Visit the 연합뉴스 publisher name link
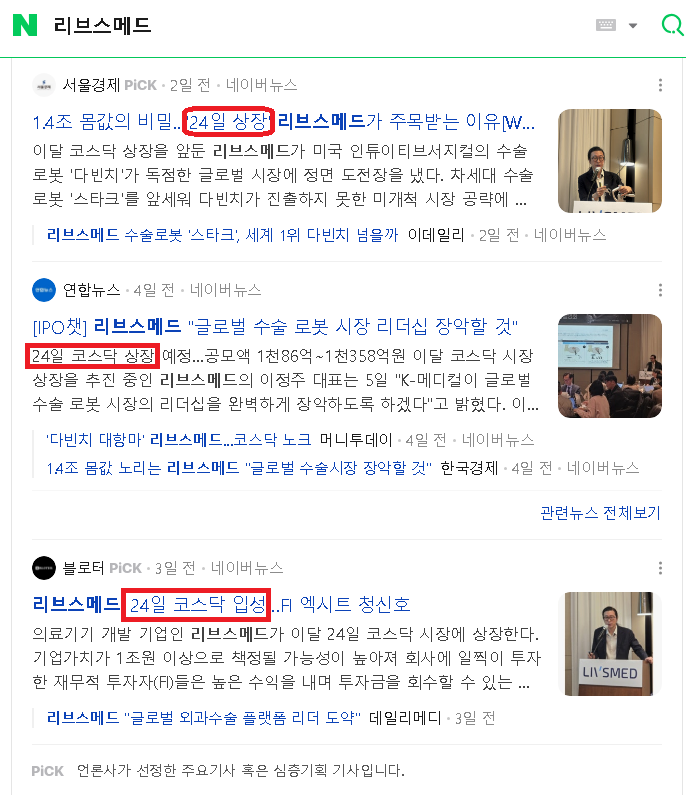Image resolution: width=686 pixels, height=795 pixels. pos(91,290)
